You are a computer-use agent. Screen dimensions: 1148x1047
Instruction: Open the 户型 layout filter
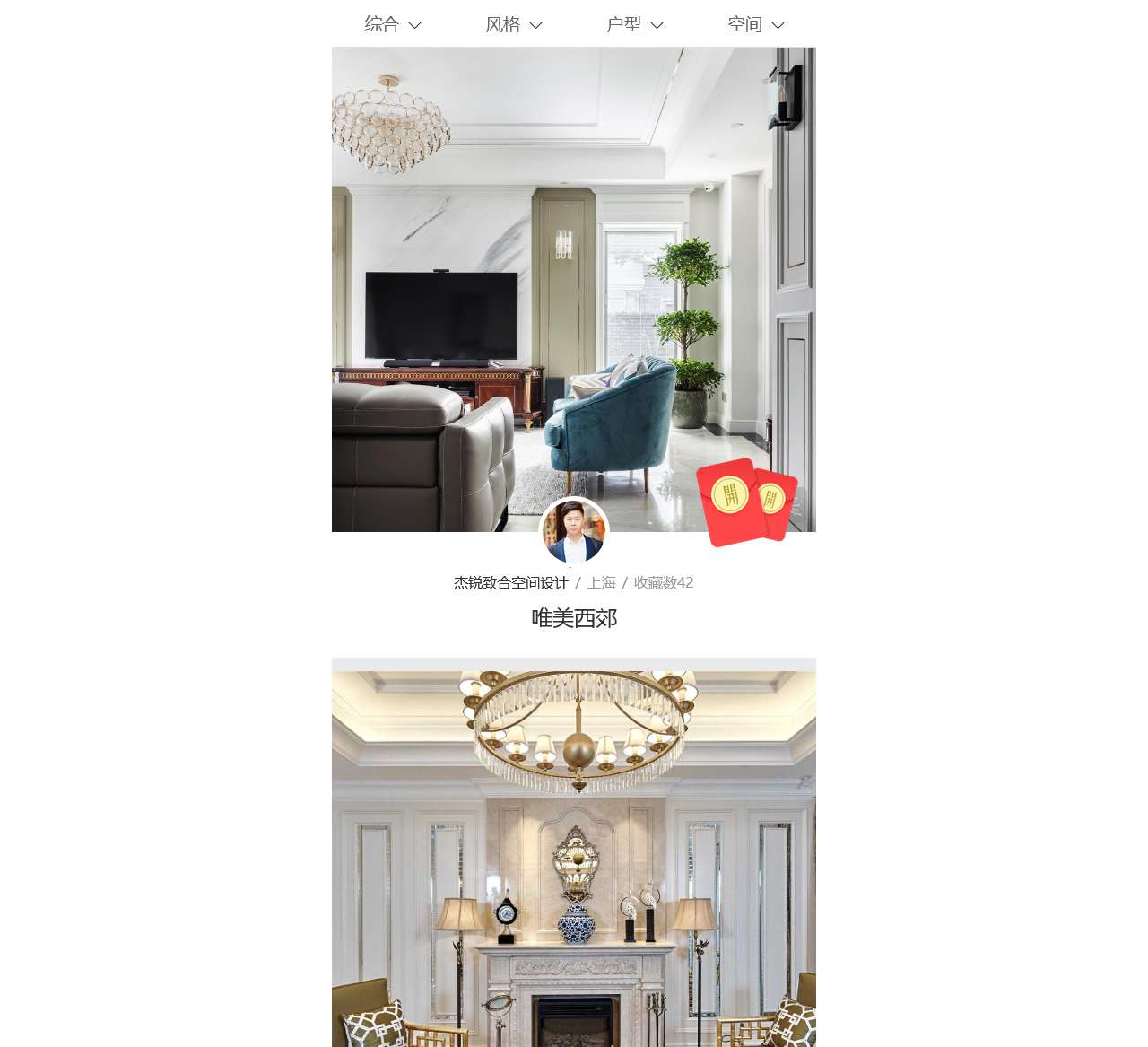pos(634,24)
